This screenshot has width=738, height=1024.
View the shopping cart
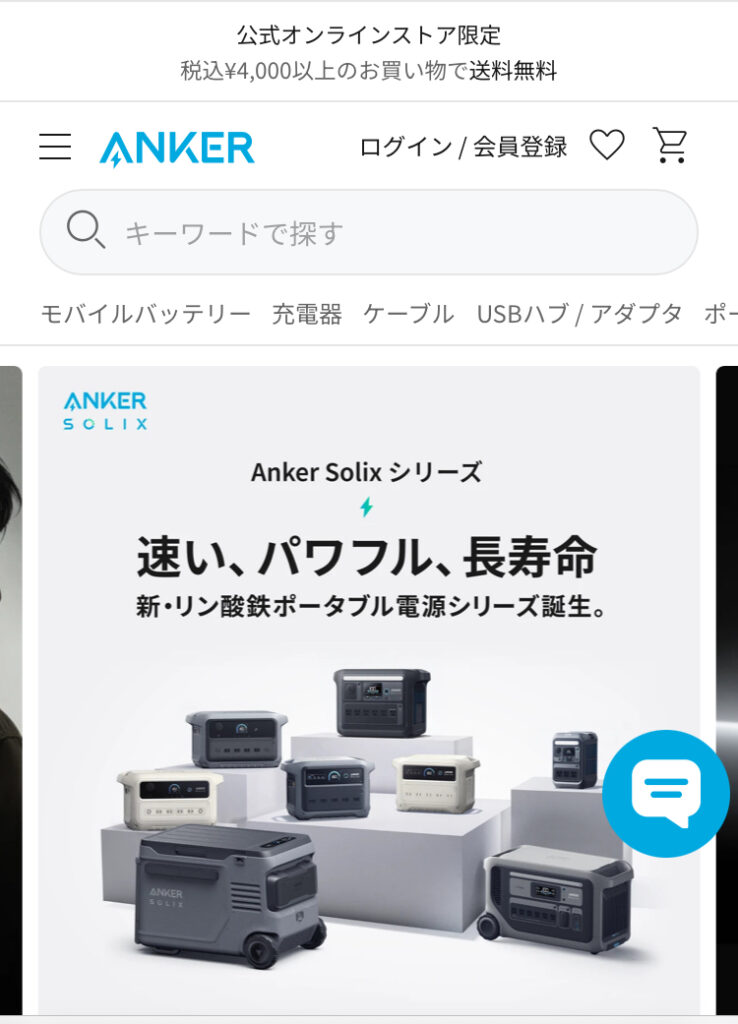pos(670,146)
